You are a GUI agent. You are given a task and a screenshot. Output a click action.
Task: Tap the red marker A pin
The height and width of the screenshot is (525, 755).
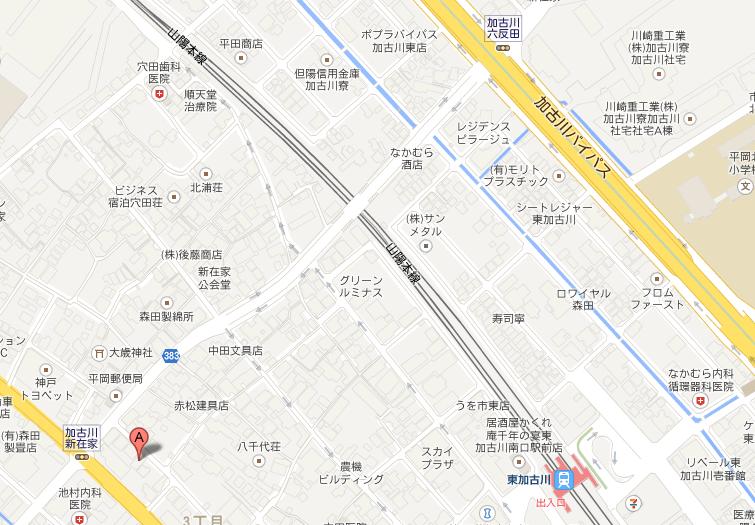pos(140,440)
